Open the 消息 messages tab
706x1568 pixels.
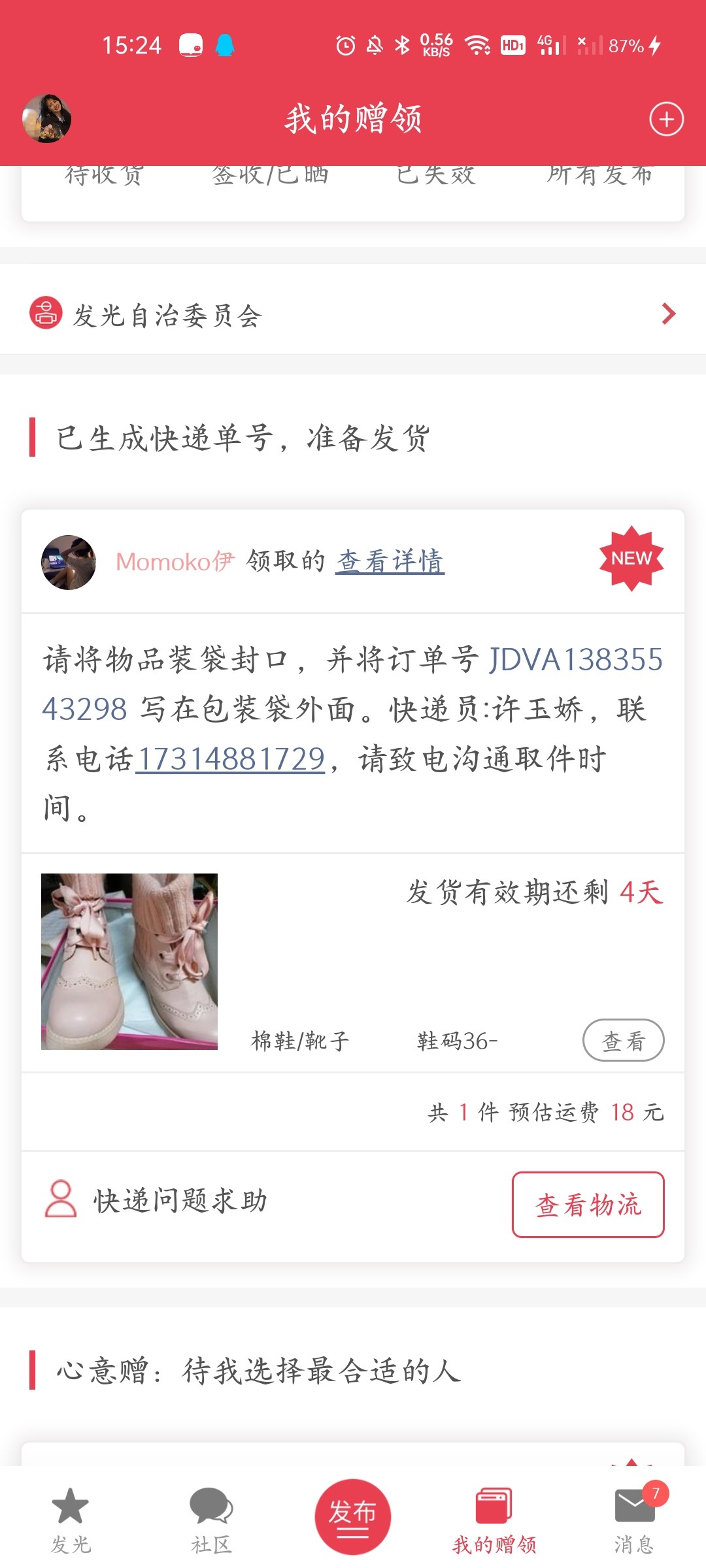pos(634,1519)
